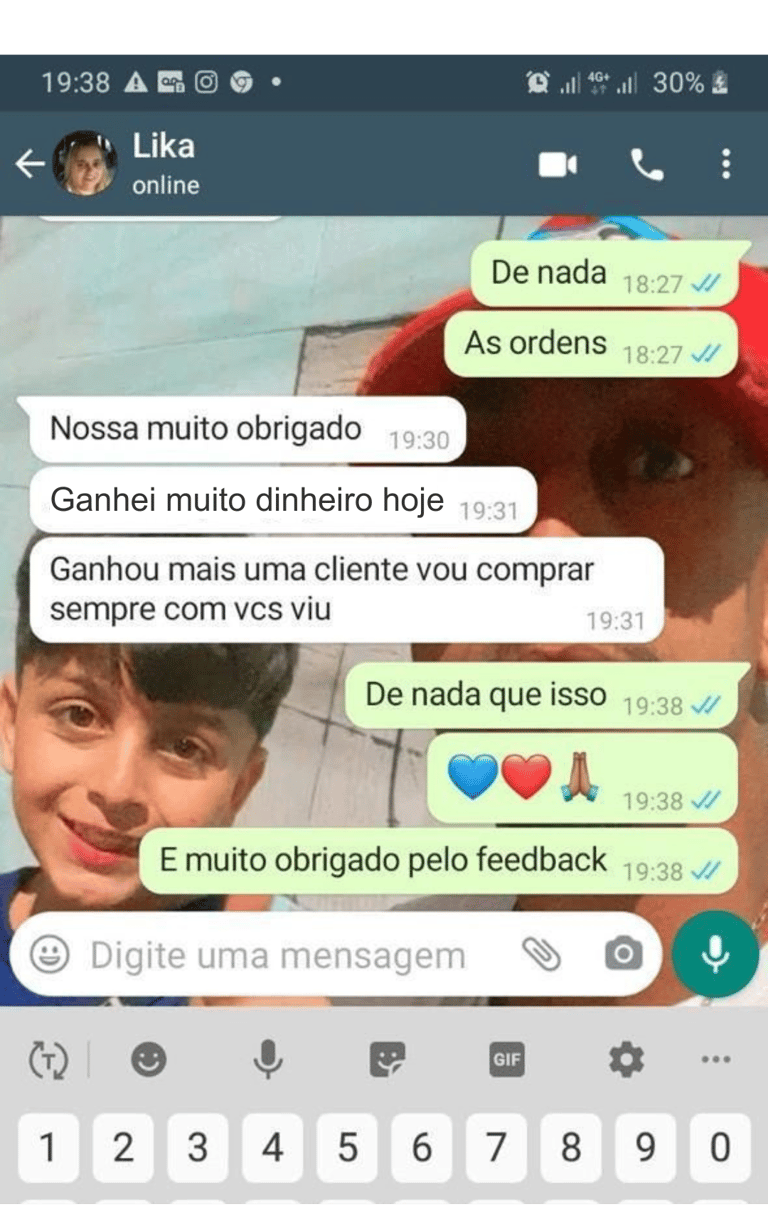Record a voice message with green mic
Image resolution: width=768 pixels, height=1216 pixels.
pos(714,955)
